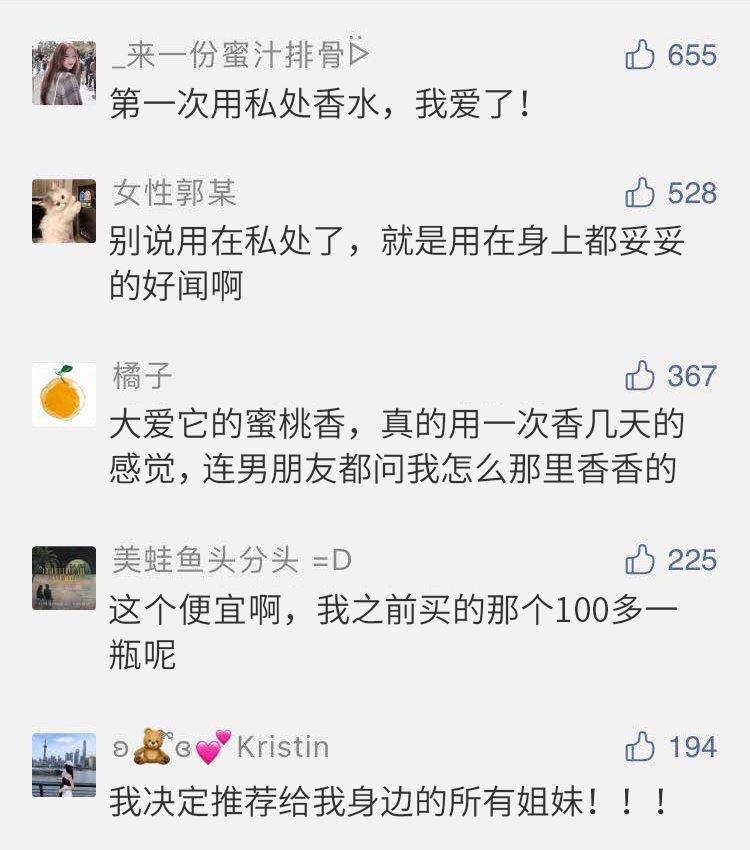Screen dimensions: 750x850
Task: Like 女性郭某's comment
Action: coord(640,193)
